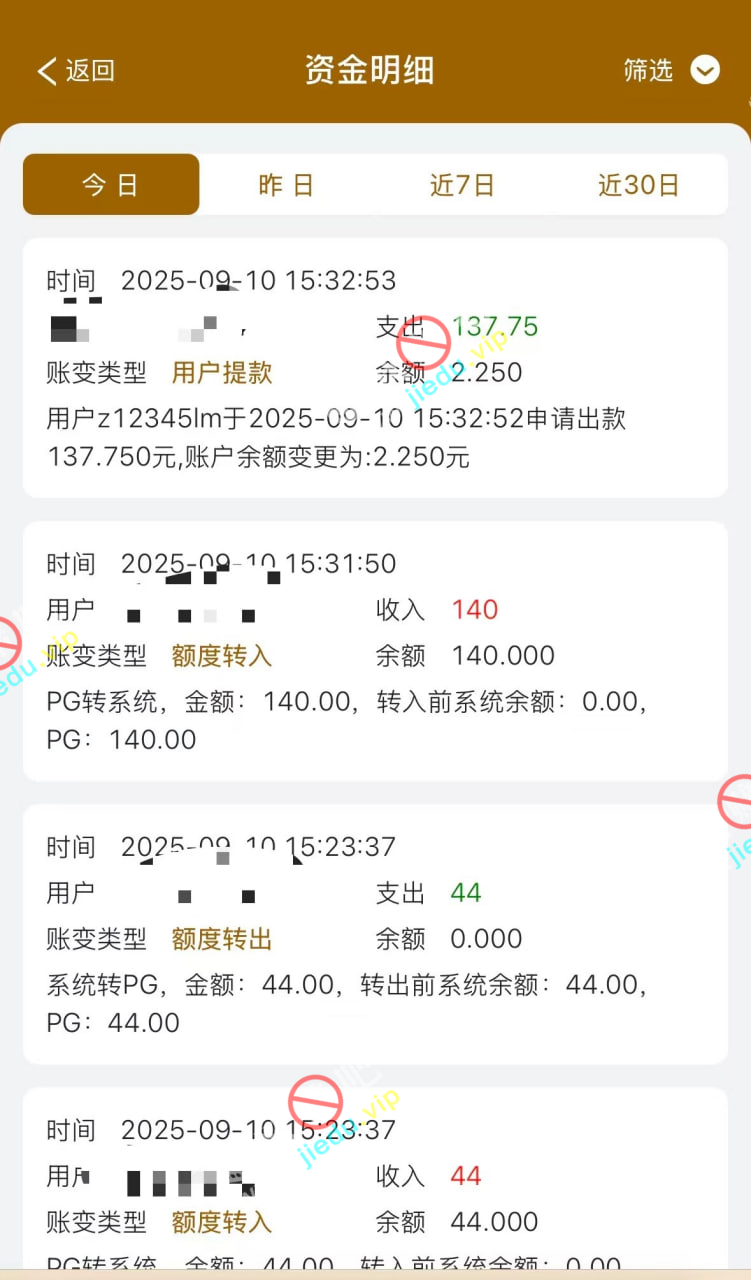This screenshot has width=751, height=1280.
Task: Go back using the 返回 arrow
Action: (x=75, y=71)
